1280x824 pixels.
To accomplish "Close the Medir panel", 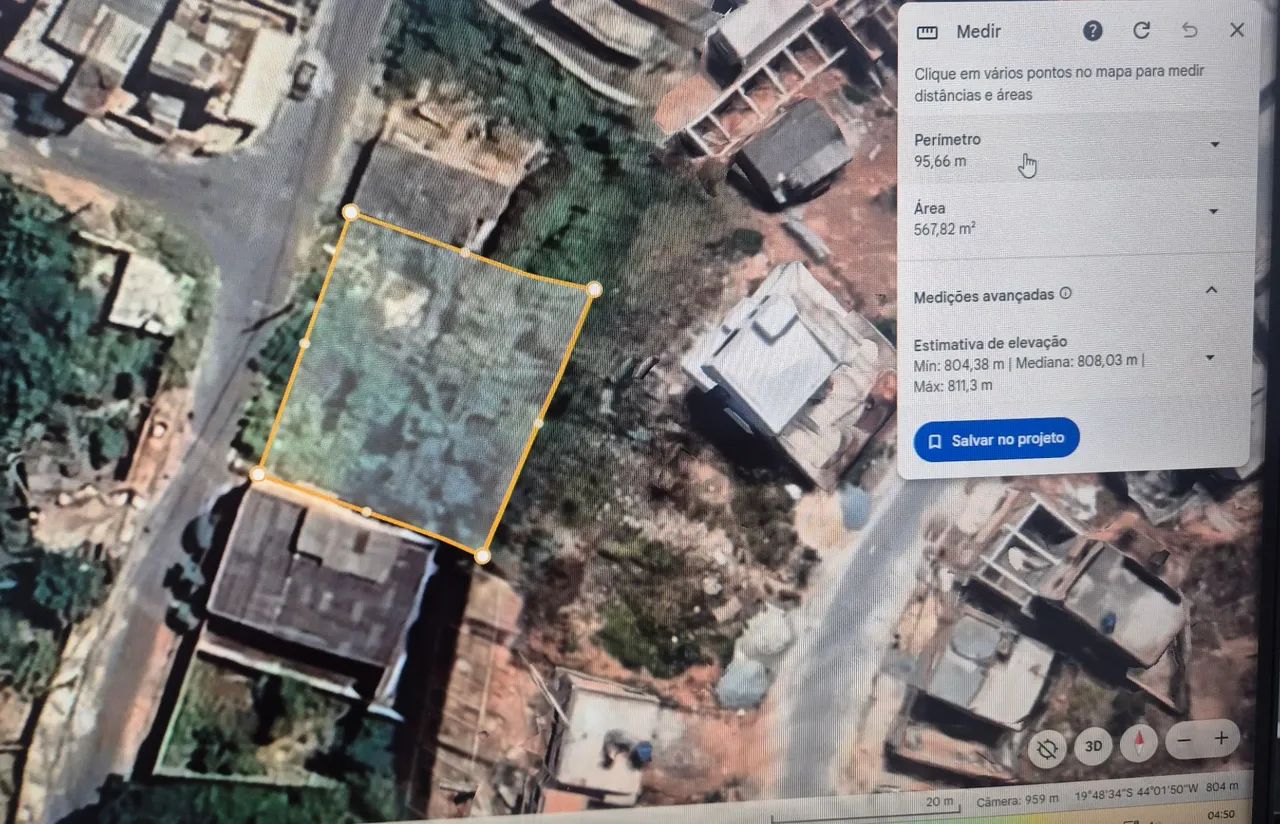I will [1237, 31].
